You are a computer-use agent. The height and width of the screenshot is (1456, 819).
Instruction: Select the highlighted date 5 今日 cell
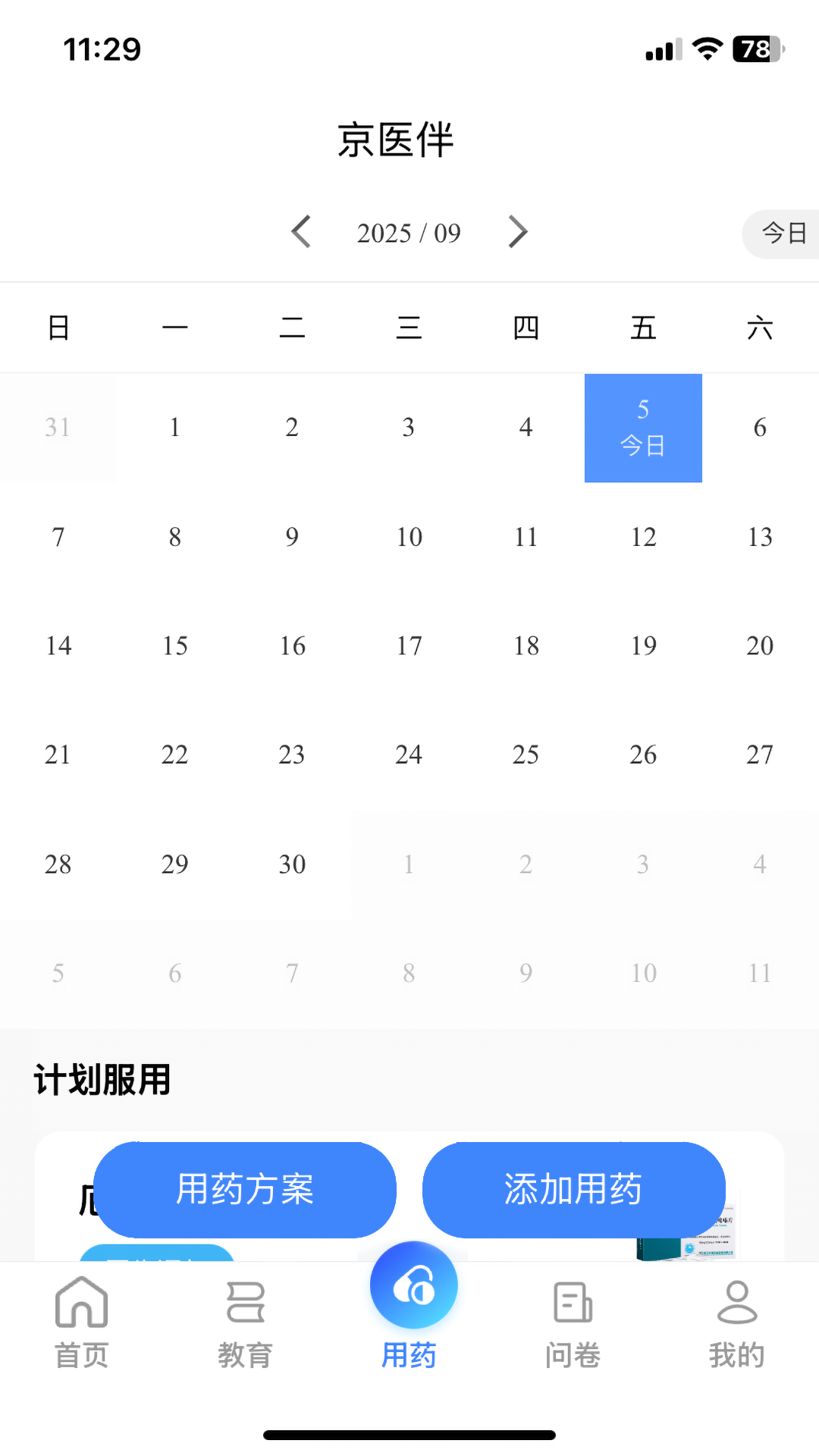(642, 428)
